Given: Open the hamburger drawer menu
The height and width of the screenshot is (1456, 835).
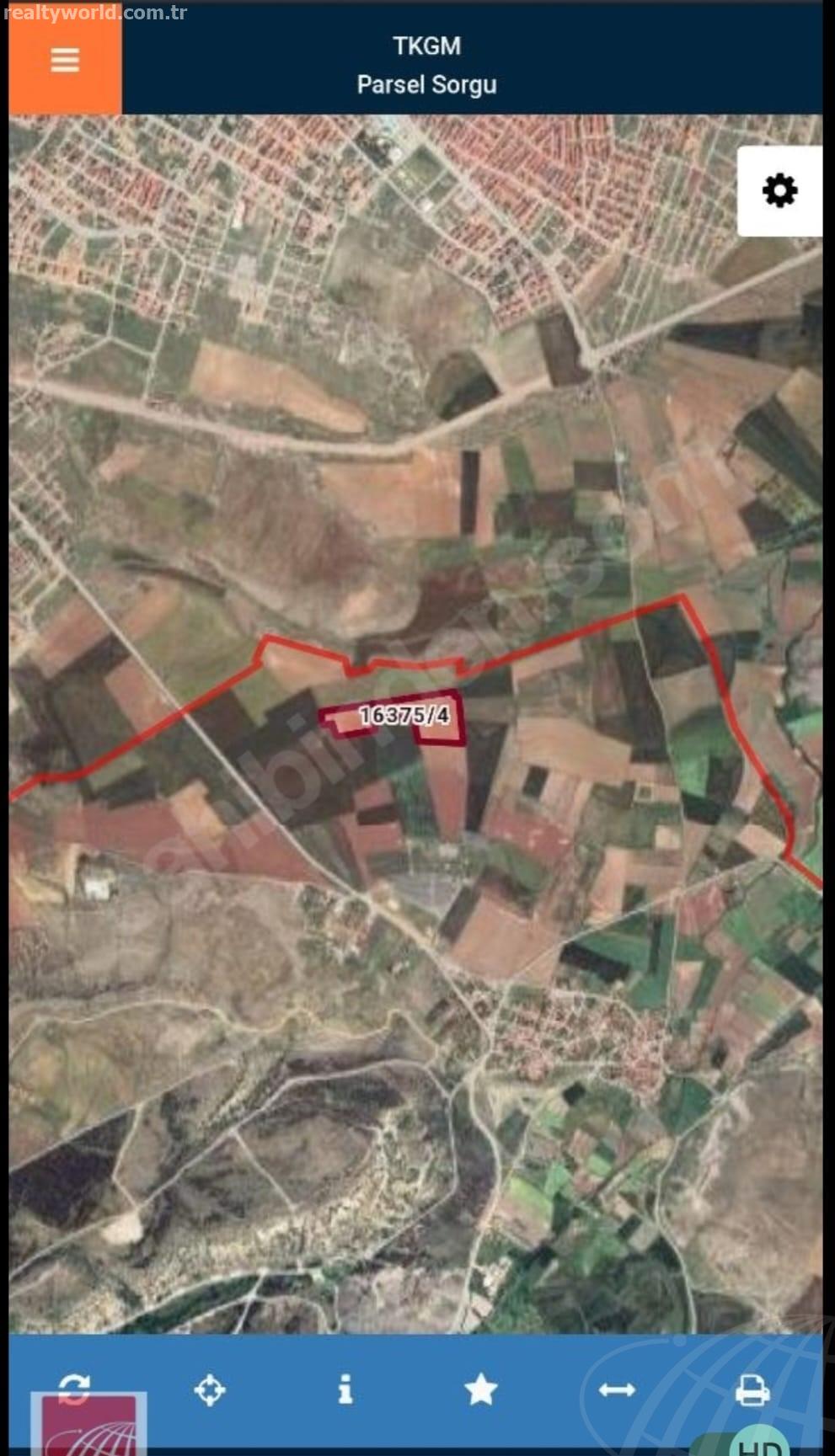Looking at the screenshot, I should click(65, 60).
